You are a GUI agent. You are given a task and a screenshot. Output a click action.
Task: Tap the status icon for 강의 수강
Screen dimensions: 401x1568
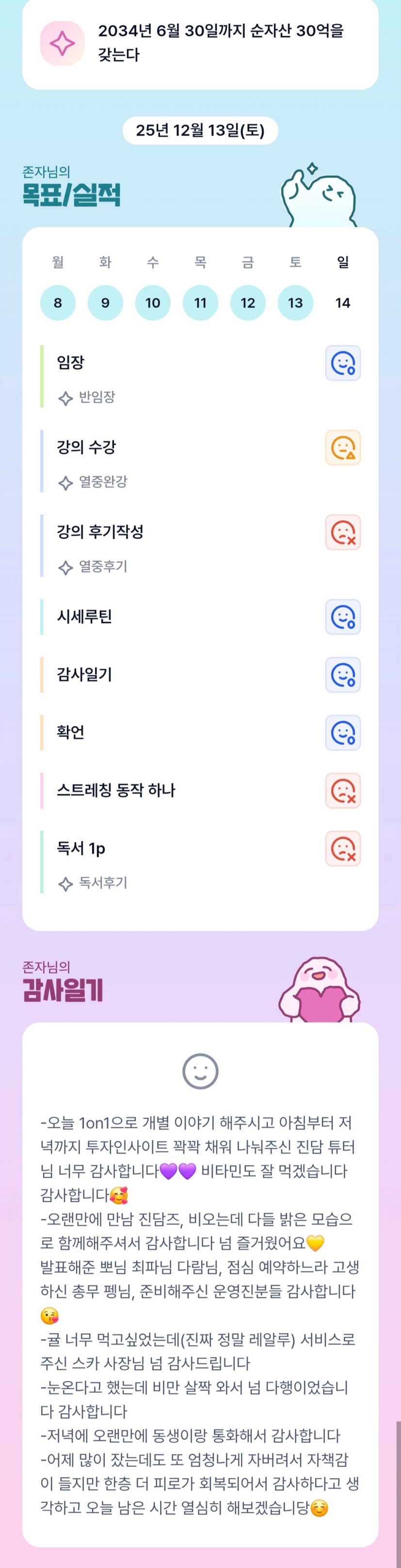(x=343, y=448)
